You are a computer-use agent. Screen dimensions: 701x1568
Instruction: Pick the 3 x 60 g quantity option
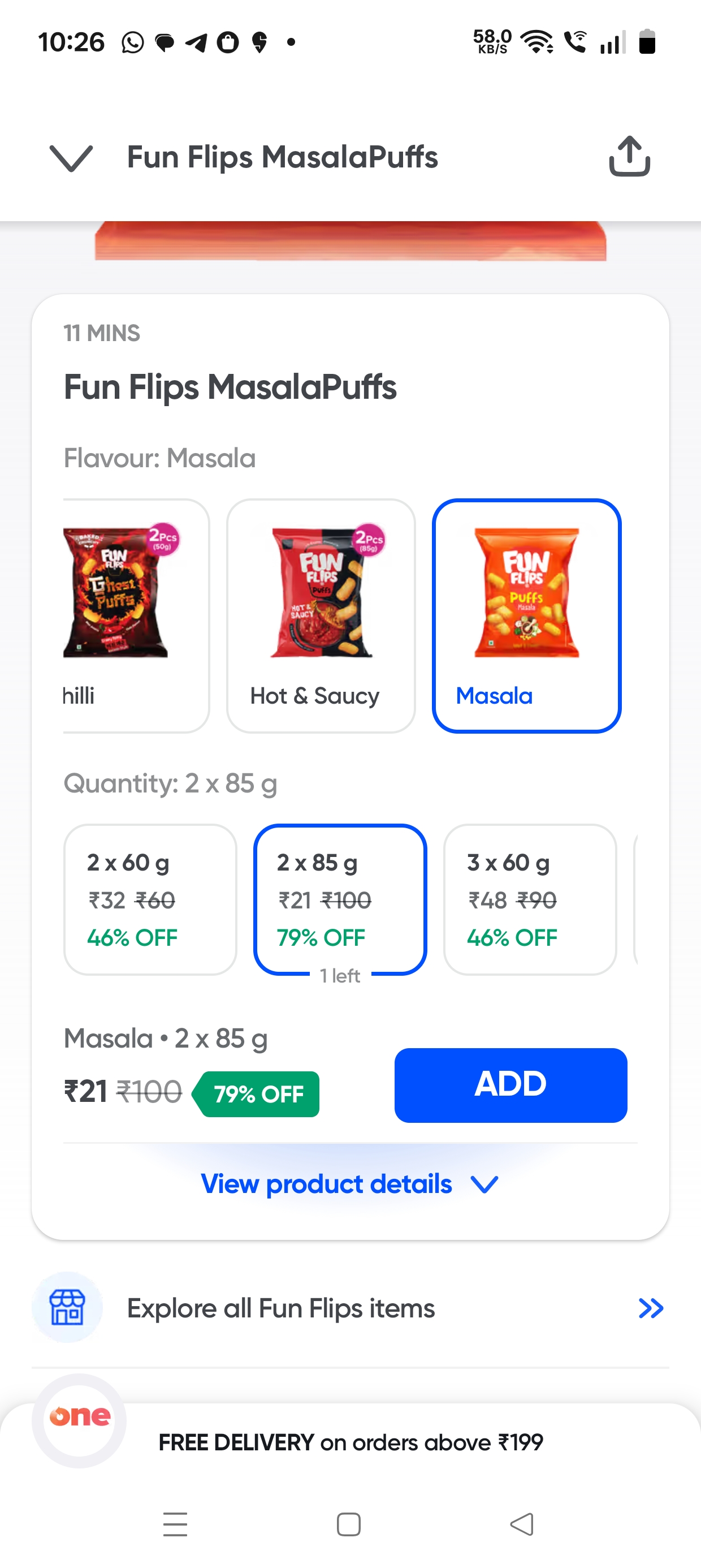pyautogui.click(x=529, y=899)
